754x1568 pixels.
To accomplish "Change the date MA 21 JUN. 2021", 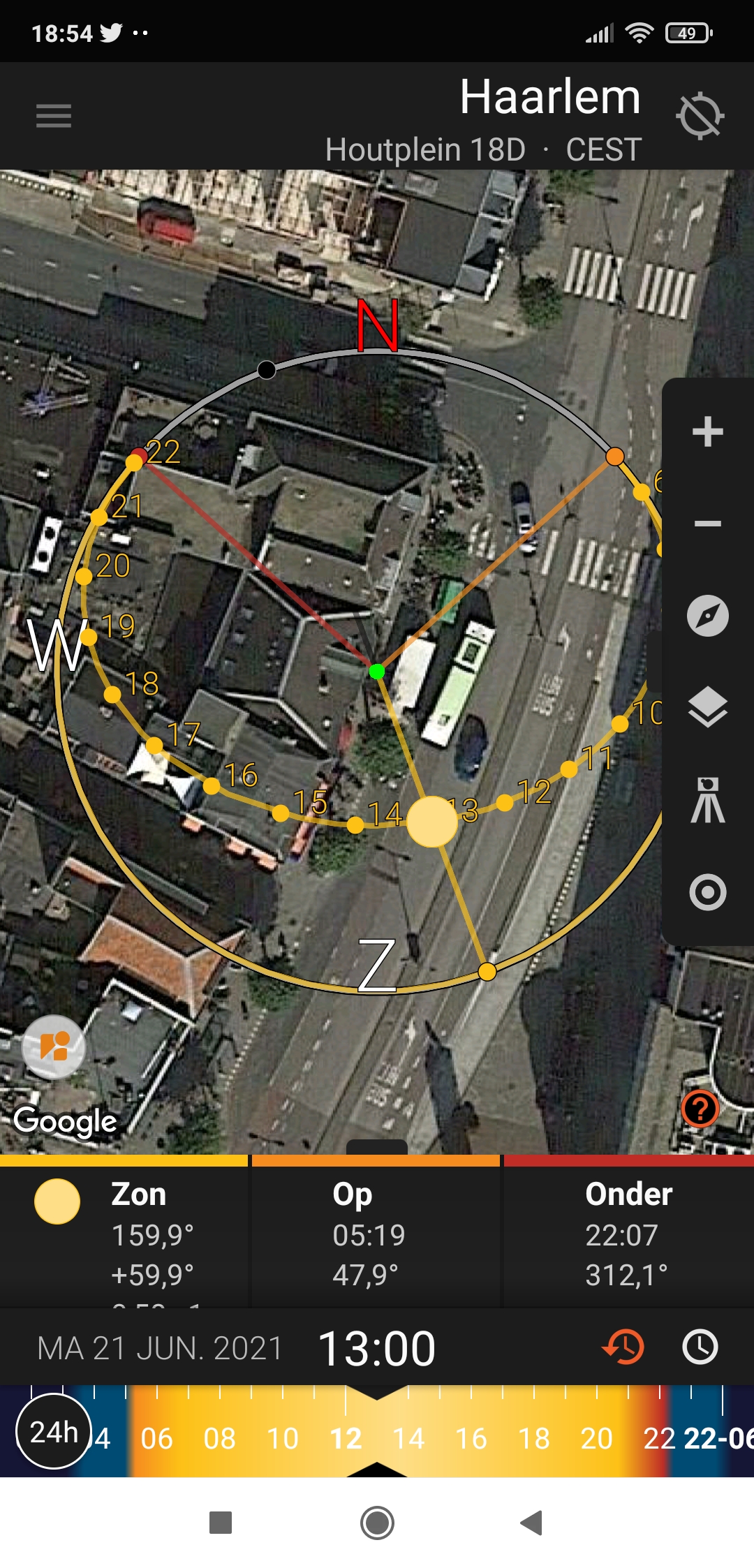I will point(160,1348).
